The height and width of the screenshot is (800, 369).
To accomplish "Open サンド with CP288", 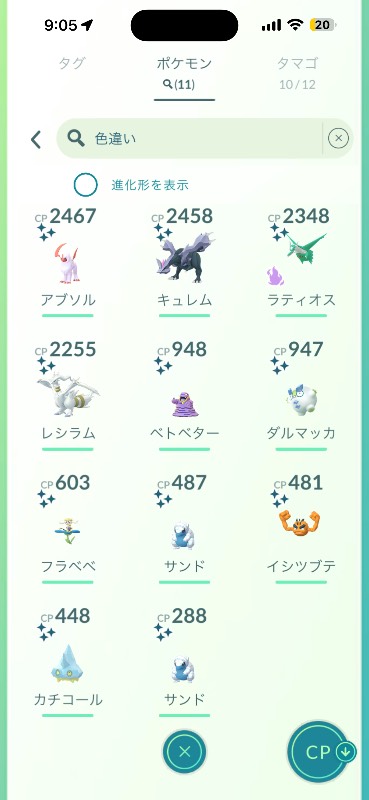I will pyautogui.click(x=184, y=662).
